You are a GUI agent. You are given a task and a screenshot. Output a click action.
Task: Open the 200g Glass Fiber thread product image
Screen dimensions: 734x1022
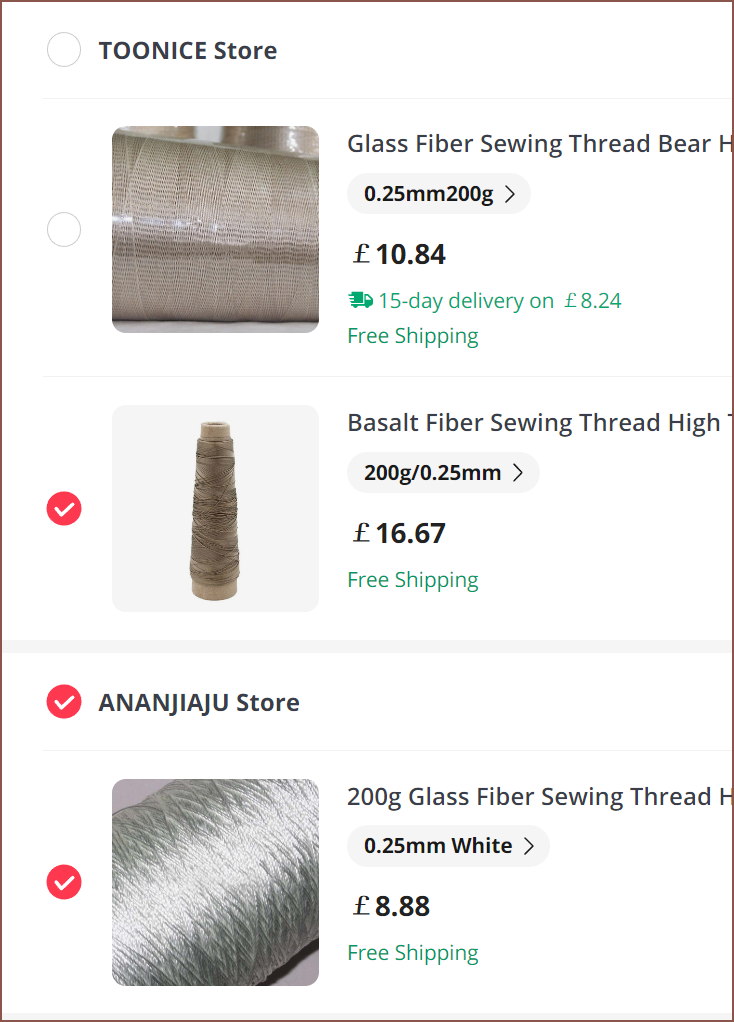tap(215, 882)
